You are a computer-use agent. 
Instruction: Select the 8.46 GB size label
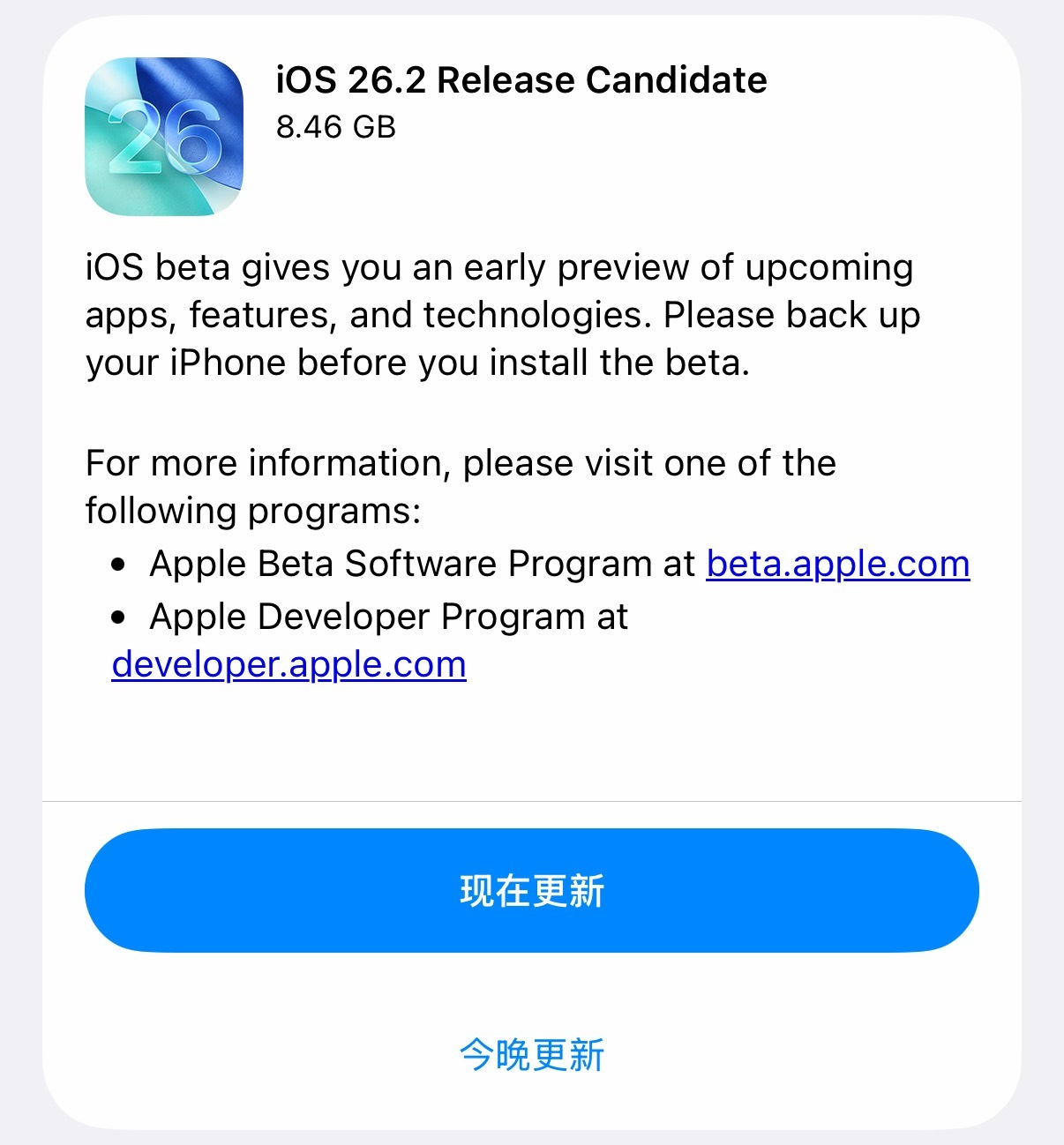coord(334,128)
